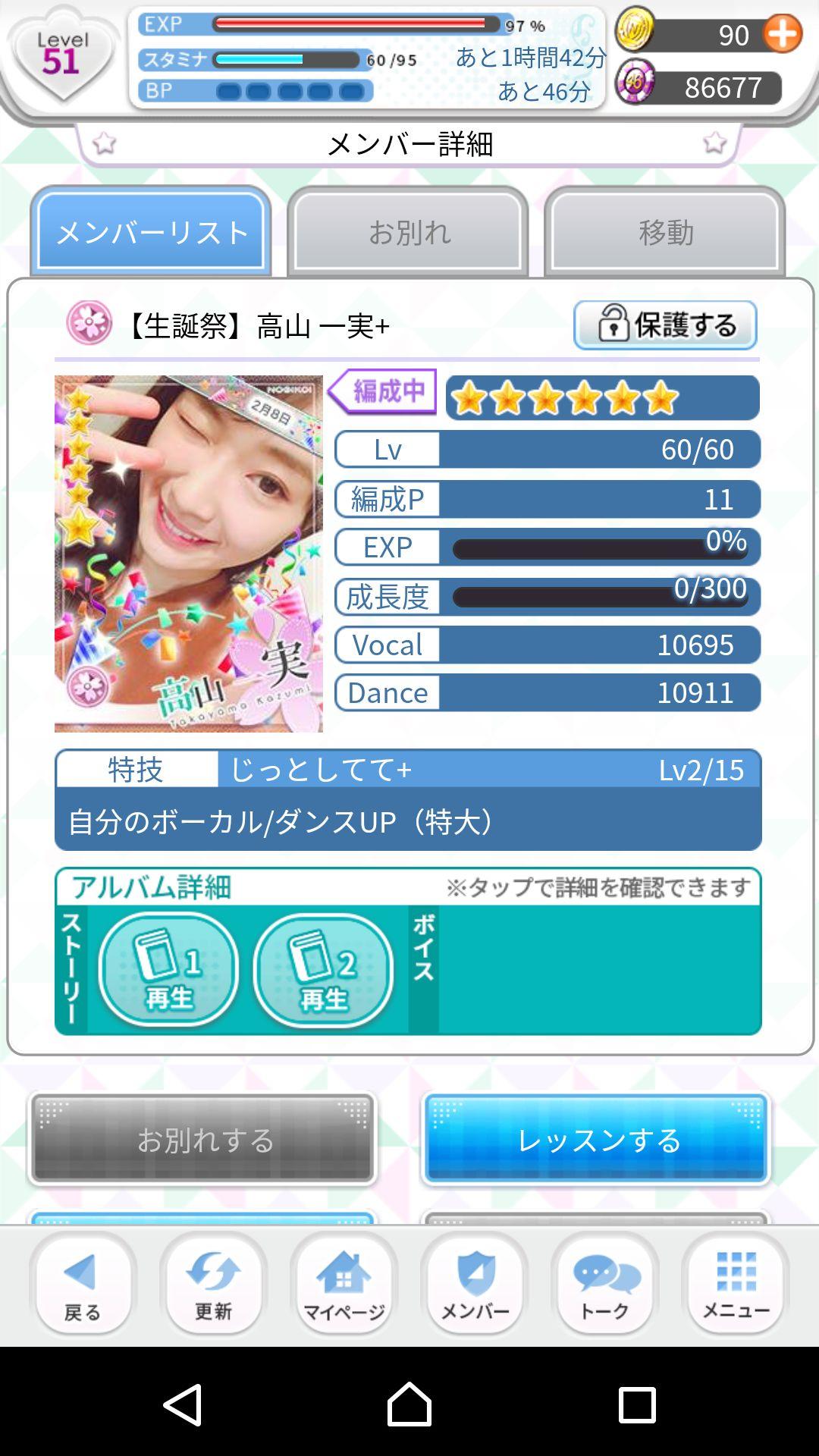Play album story 2
819x1456 pixels.
[x=323, y=970]
